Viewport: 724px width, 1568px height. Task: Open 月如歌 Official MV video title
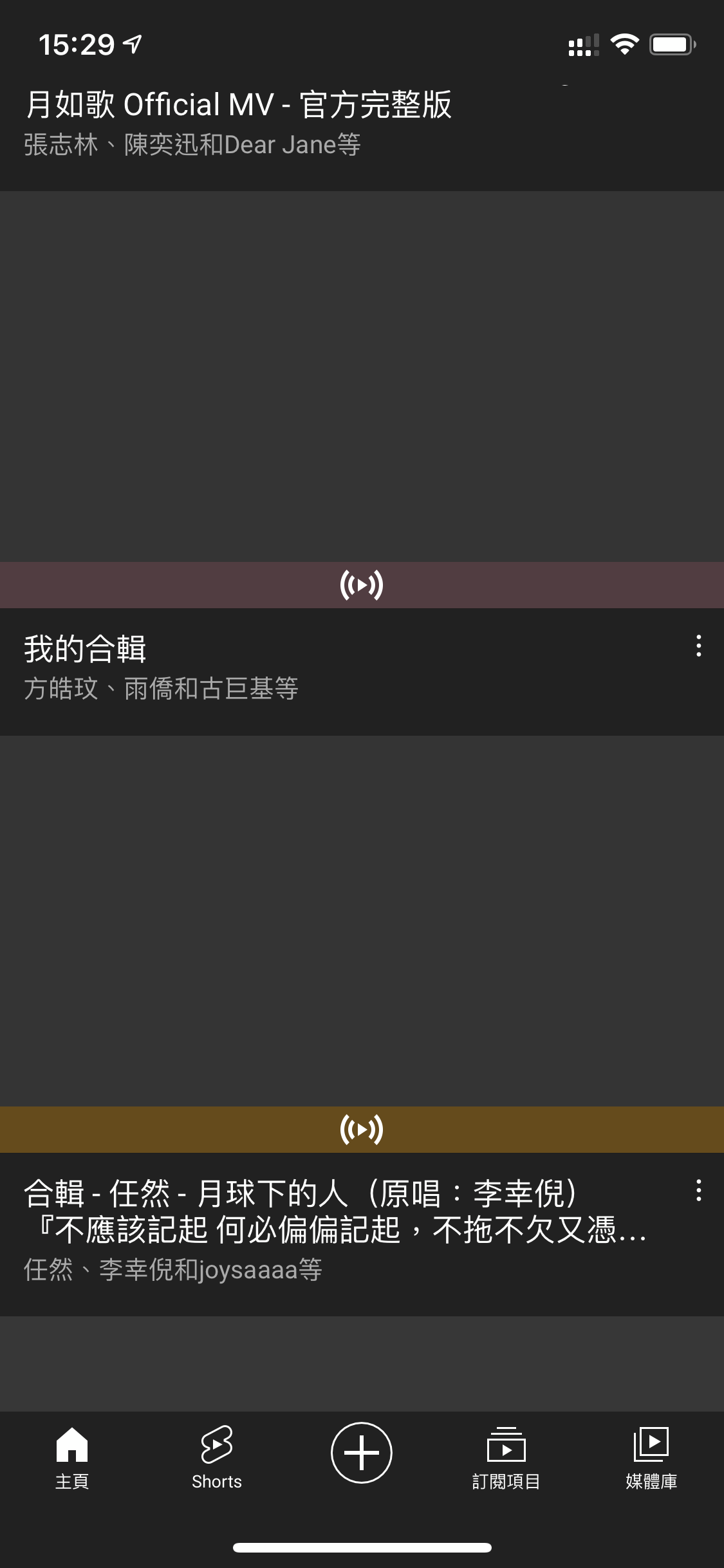point(239,104)
